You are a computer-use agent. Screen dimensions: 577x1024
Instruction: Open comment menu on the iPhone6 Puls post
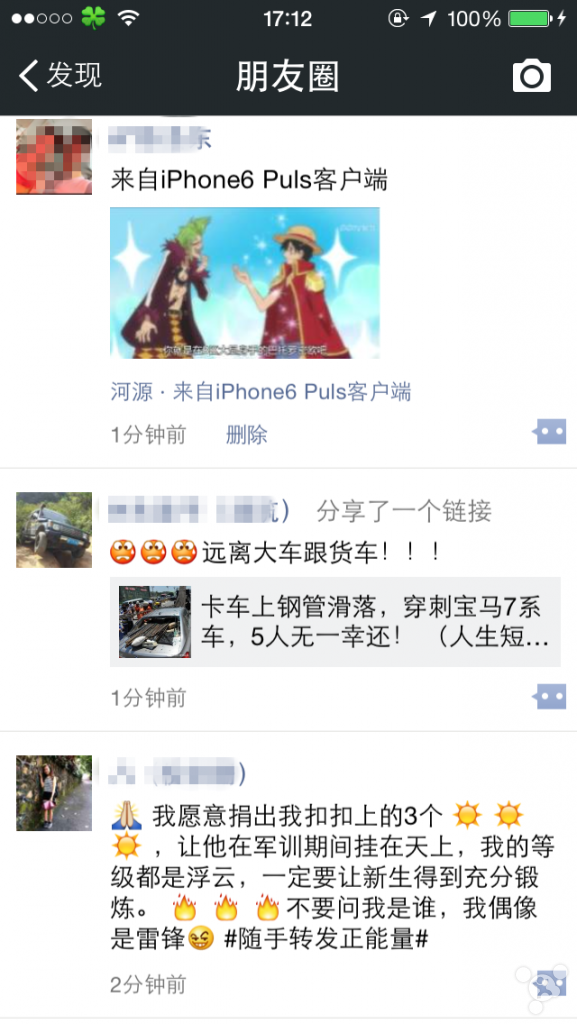pos(549,432)
